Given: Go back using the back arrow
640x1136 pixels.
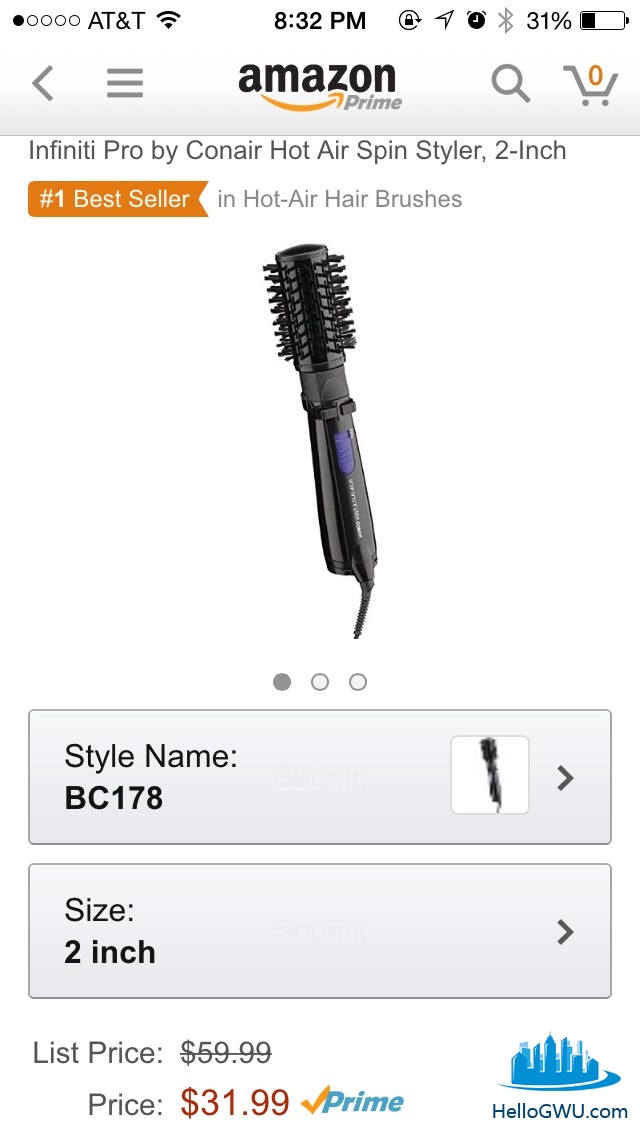Looking at the screenshot, I should (43, 83).
